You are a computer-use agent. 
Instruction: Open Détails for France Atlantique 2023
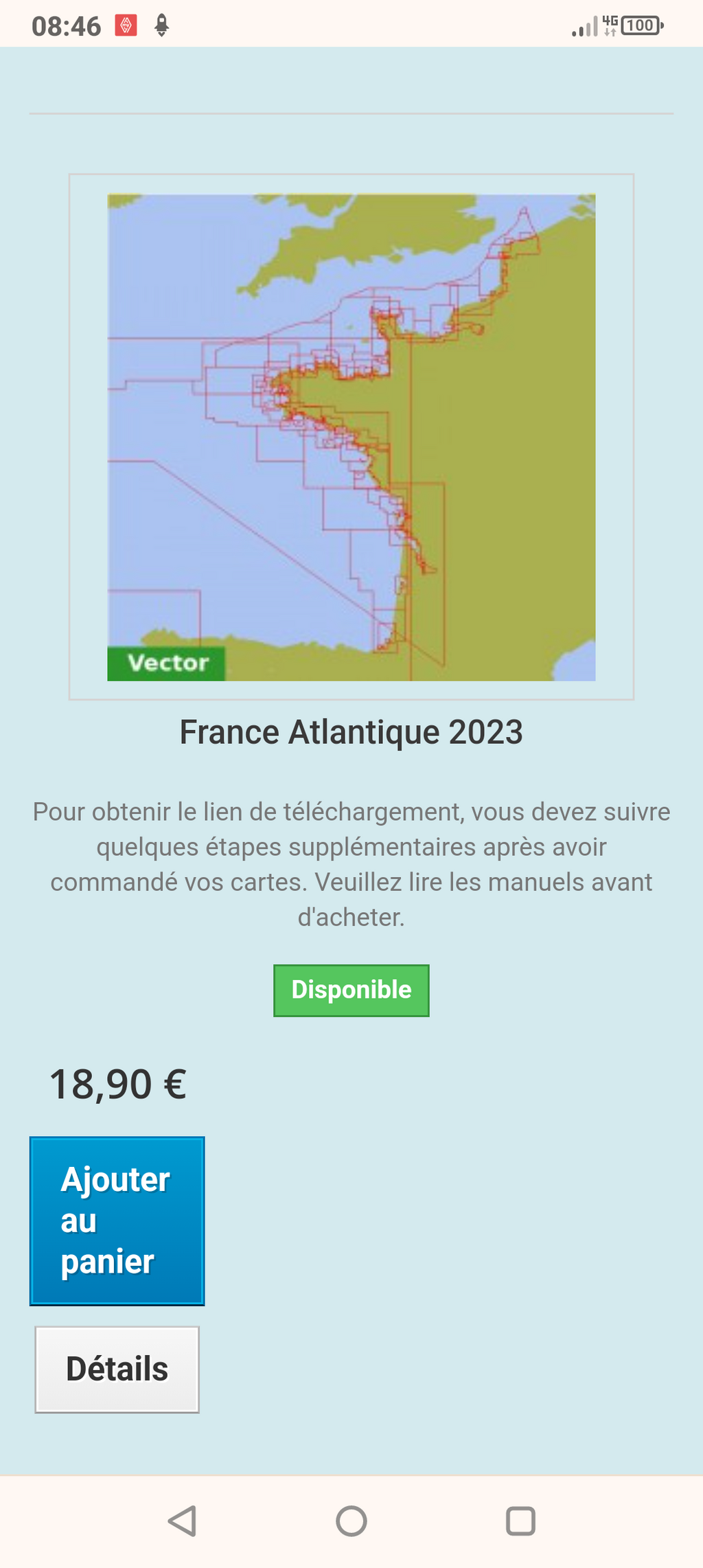point(117,1369)
